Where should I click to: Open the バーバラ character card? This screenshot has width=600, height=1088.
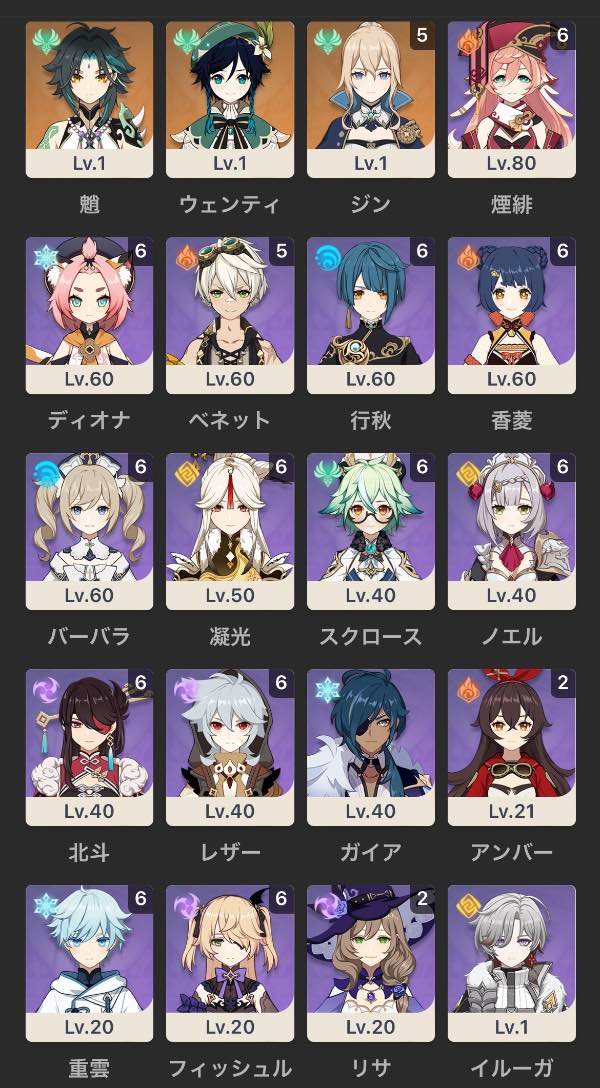point(89,531)
